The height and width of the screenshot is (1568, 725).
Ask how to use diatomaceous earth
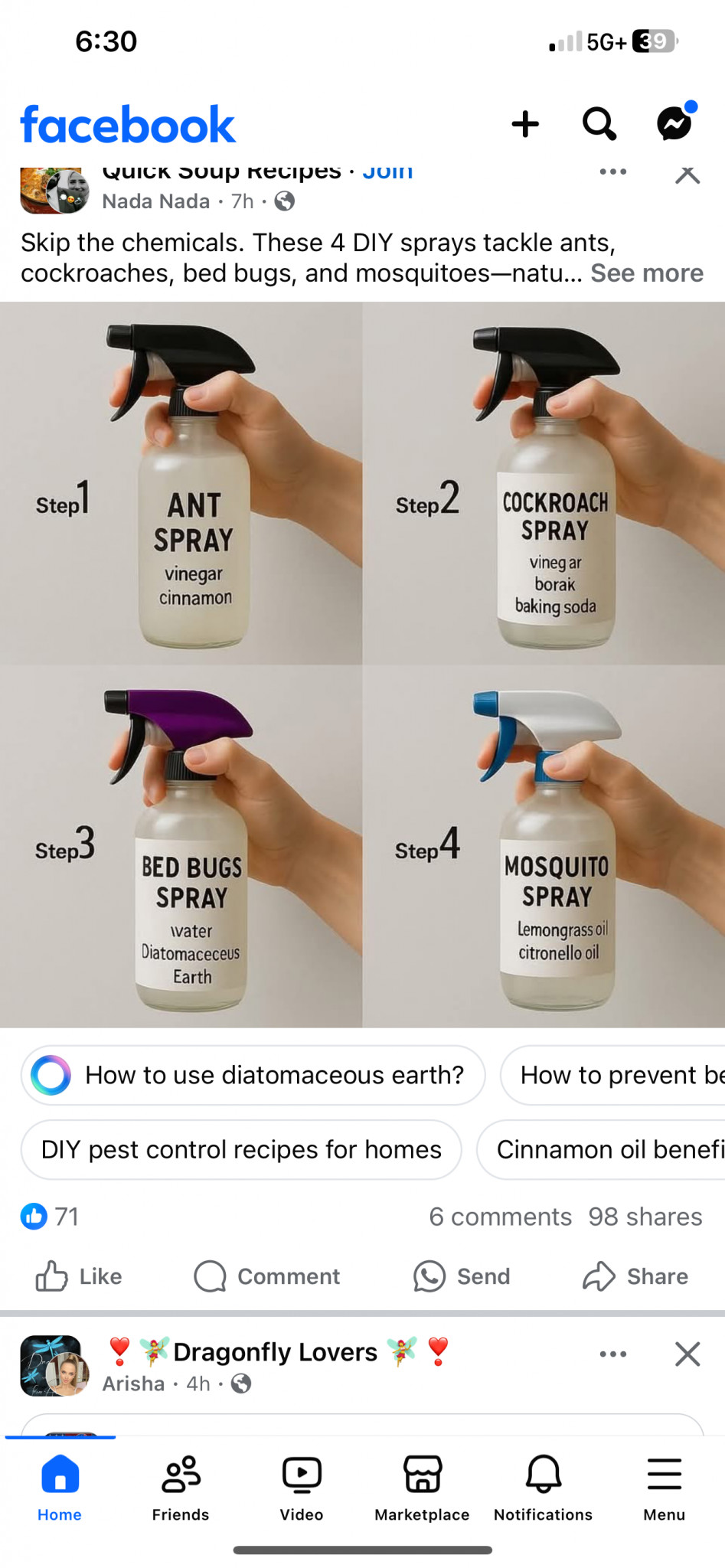click(253, 1075)
